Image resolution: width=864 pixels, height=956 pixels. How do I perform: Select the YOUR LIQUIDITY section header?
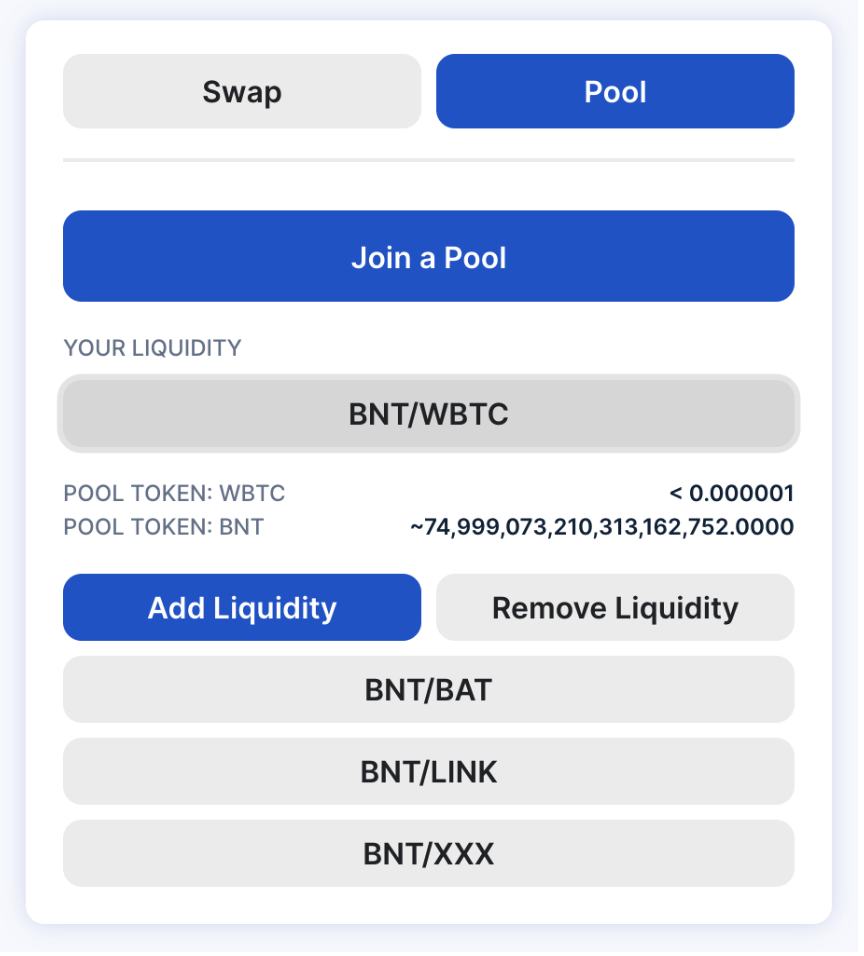coord(152,348)
